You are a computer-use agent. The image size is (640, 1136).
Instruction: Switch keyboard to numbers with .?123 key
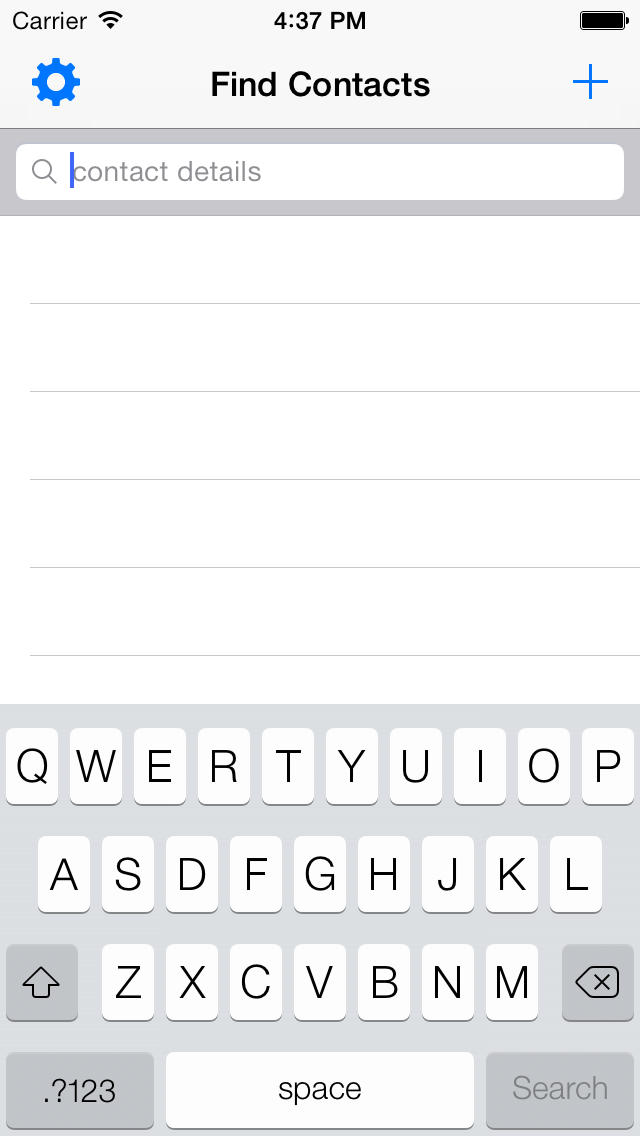(x=80, y=1090)
